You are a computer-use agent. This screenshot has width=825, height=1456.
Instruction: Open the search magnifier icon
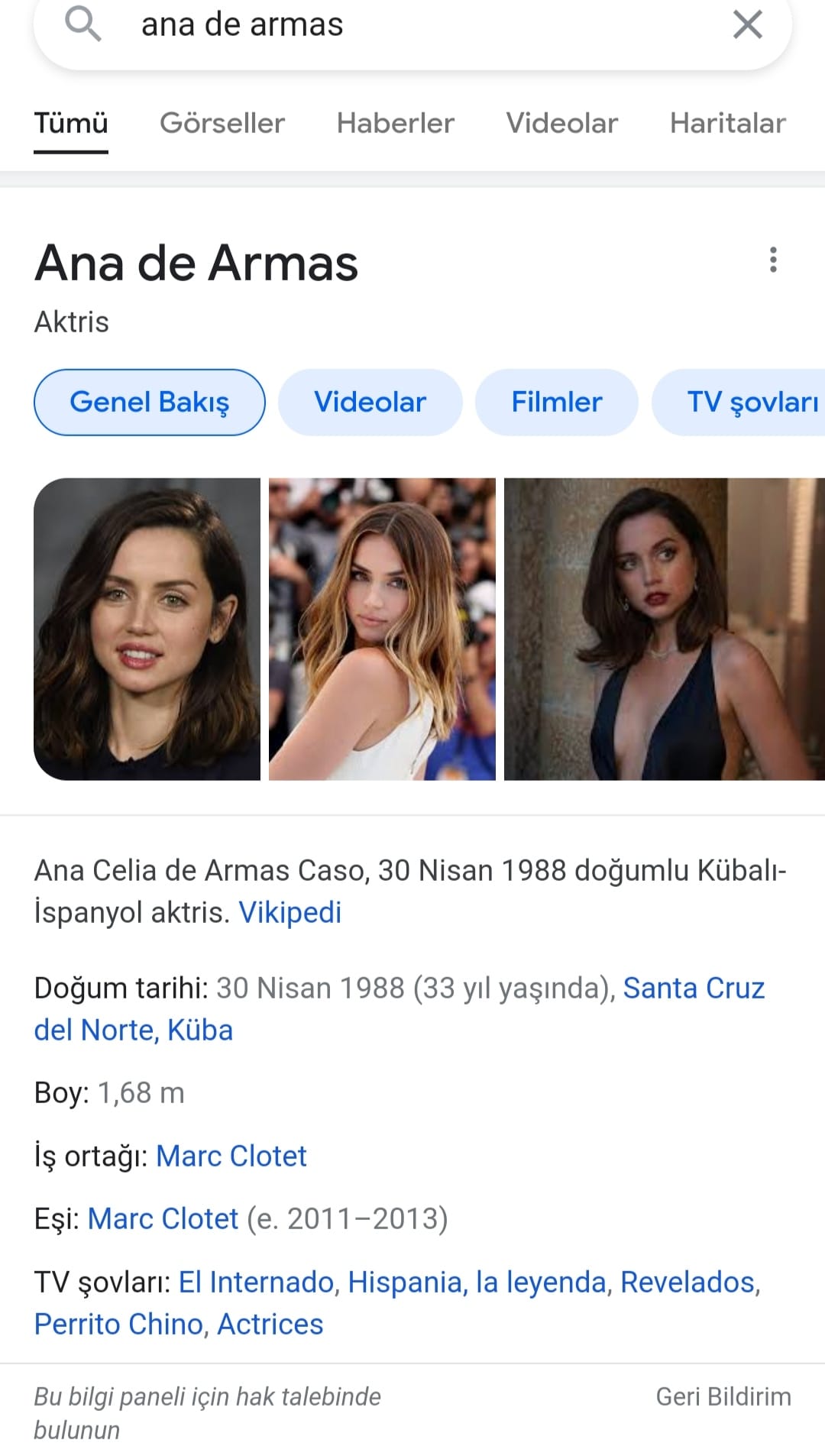(x=82, y=24)
